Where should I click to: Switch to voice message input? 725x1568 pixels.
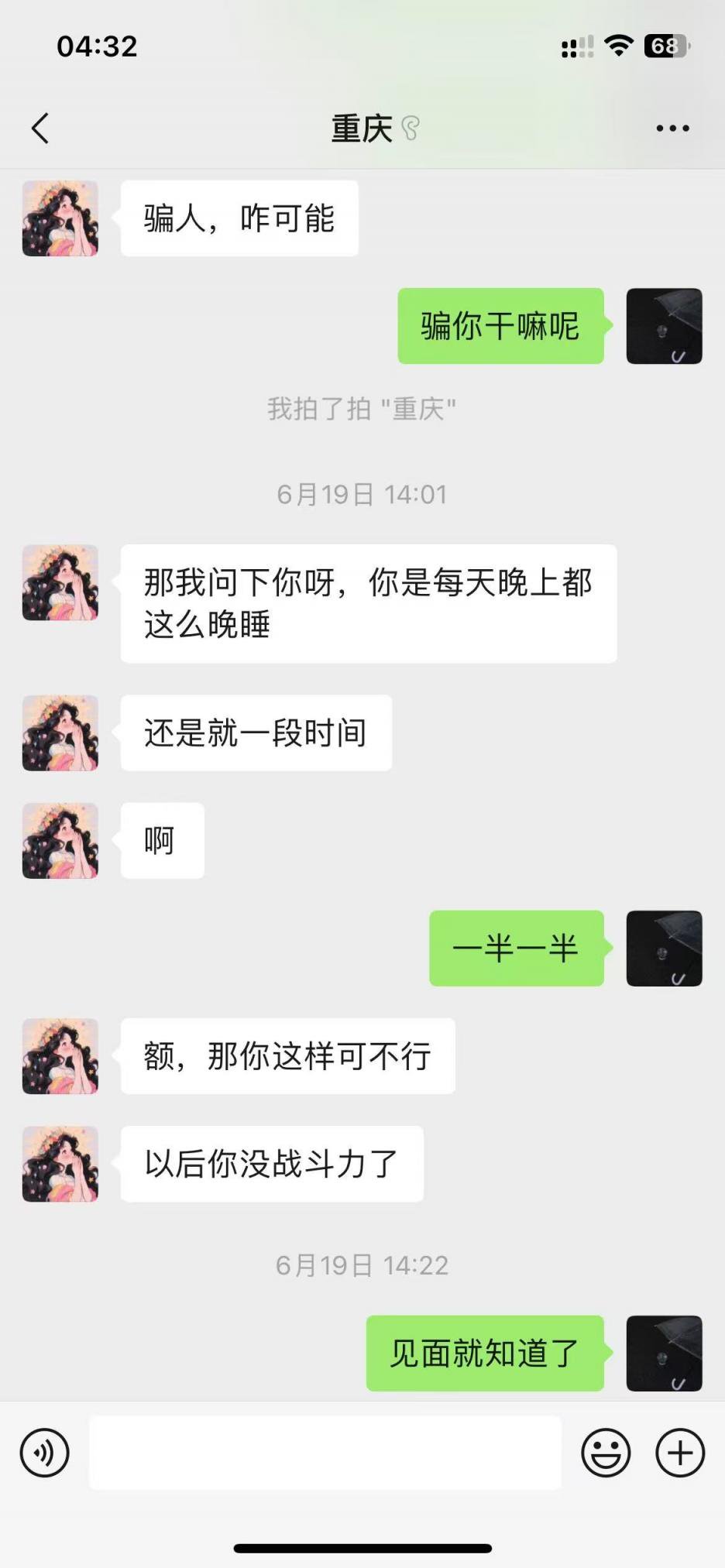45,1453
